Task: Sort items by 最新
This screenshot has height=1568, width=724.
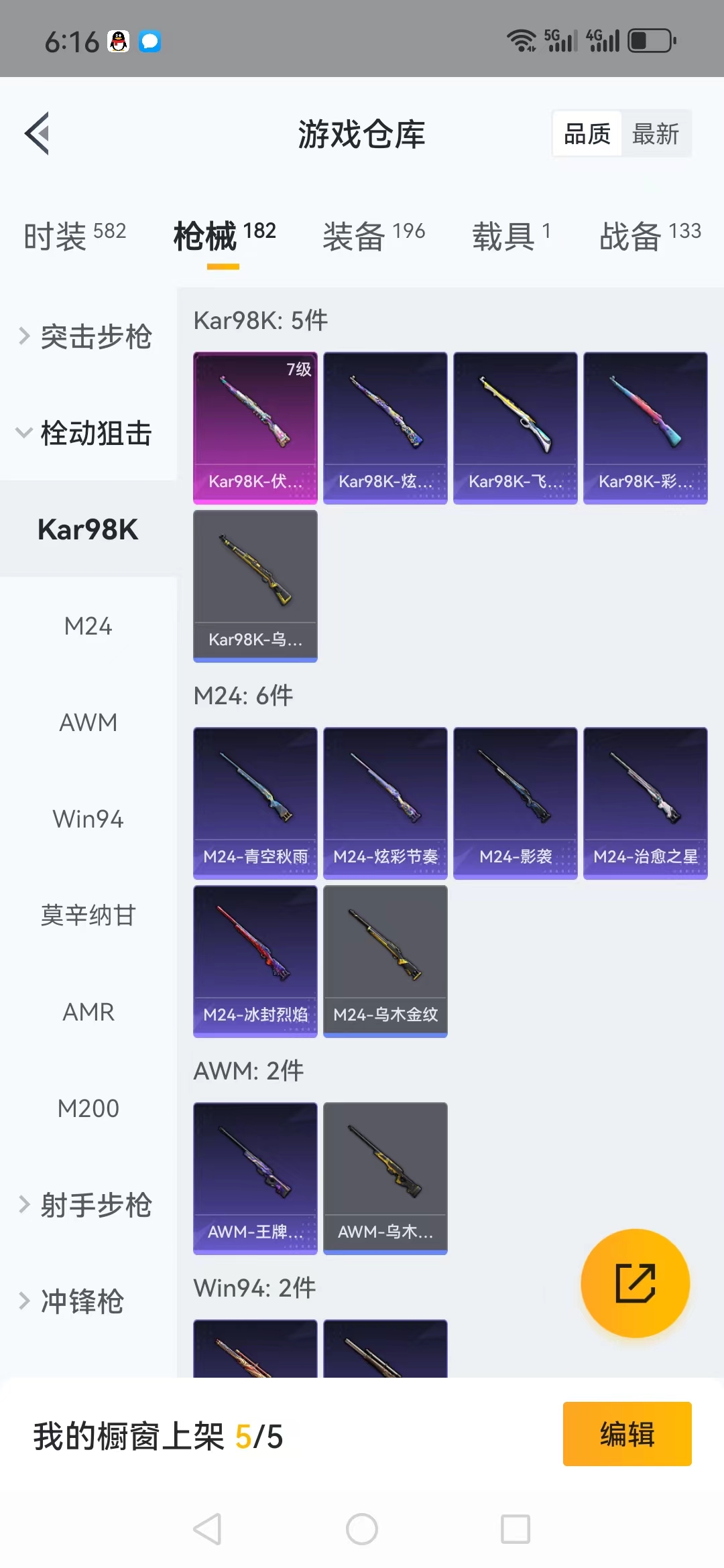Action: point(655,134)
